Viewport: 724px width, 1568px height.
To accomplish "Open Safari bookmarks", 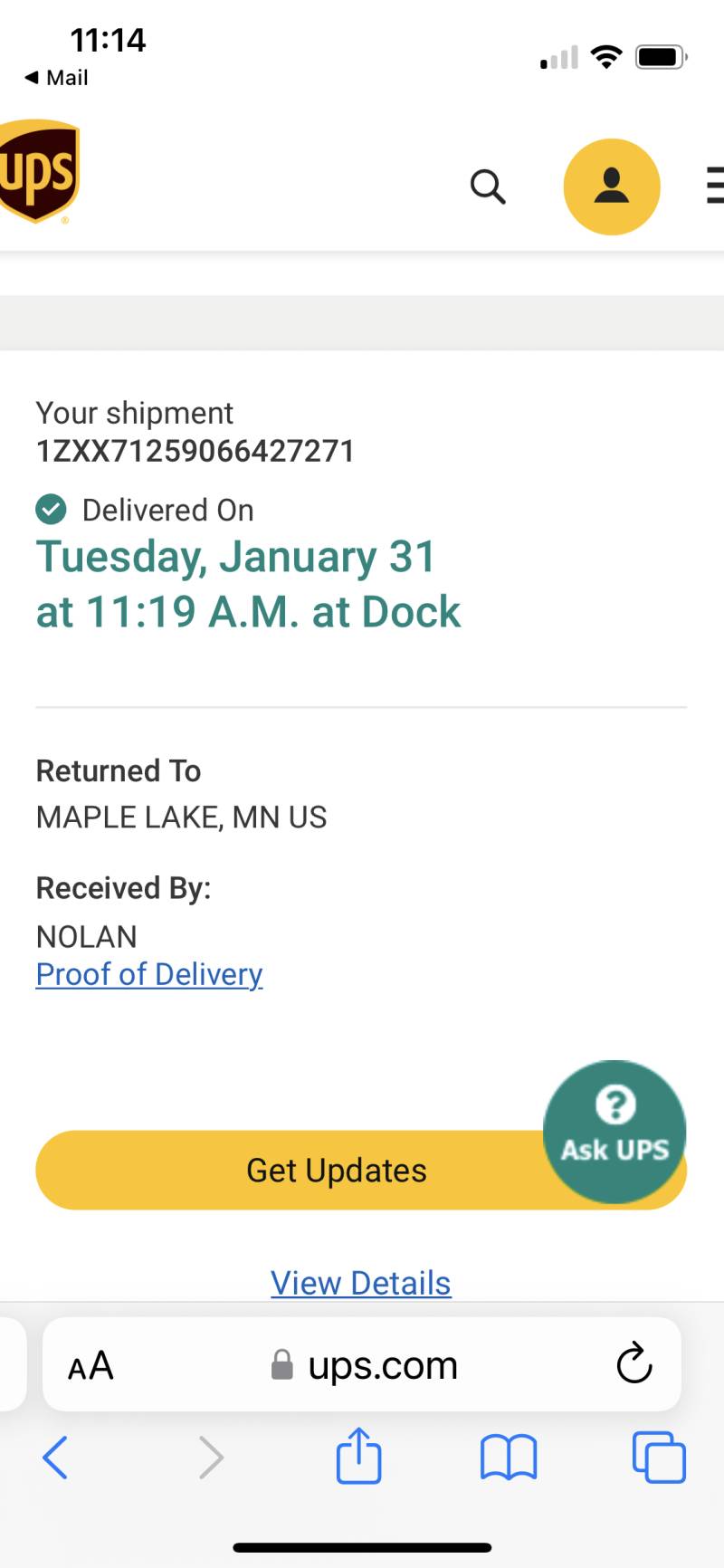I will [509, 1458].
